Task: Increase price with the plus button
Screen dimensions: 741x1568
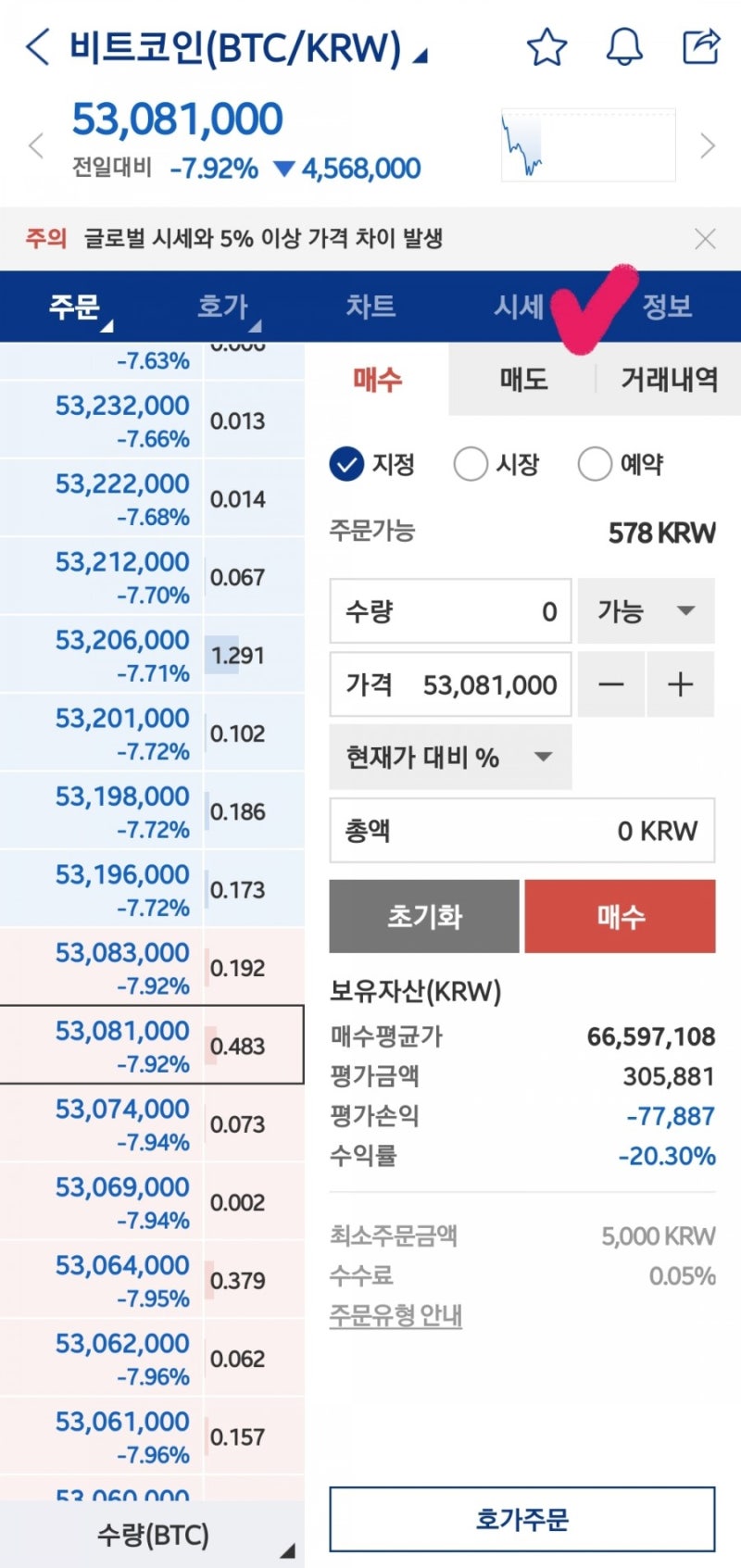Action: pyautogui.click(x=681, y=684)
